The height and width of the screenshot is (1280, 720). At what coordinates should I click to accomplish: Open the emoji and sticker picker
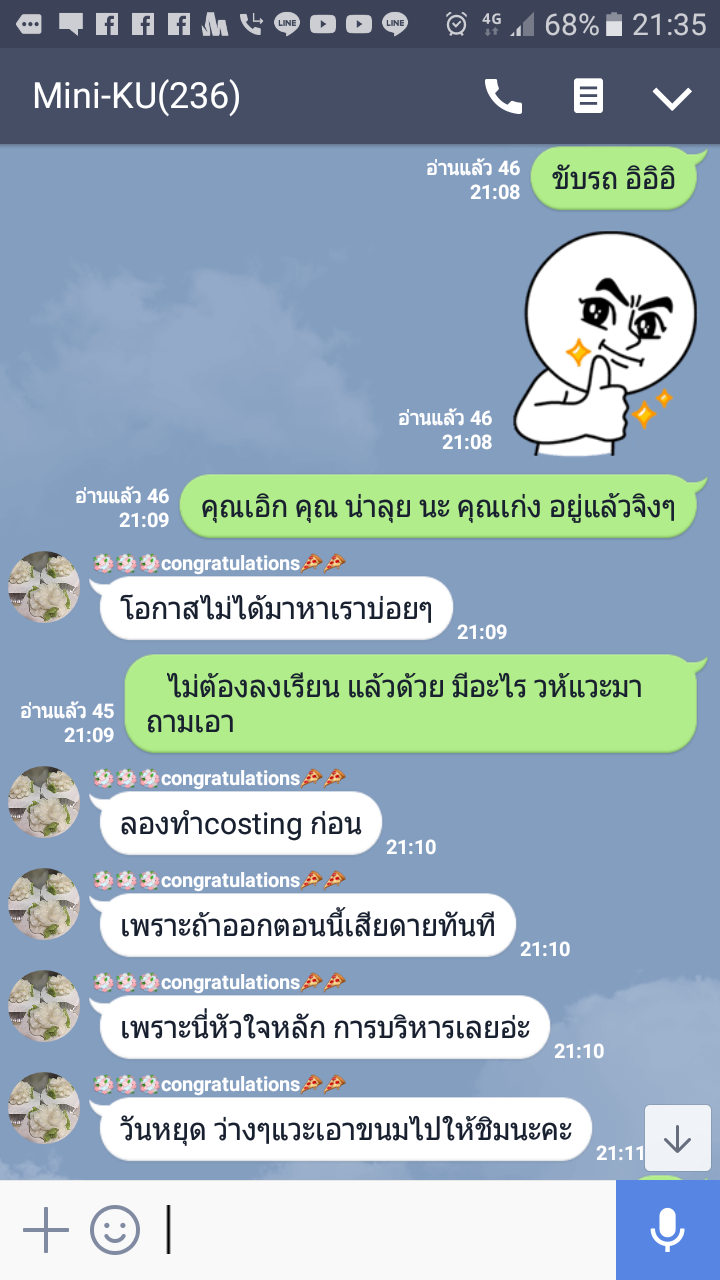point(115,1230)
